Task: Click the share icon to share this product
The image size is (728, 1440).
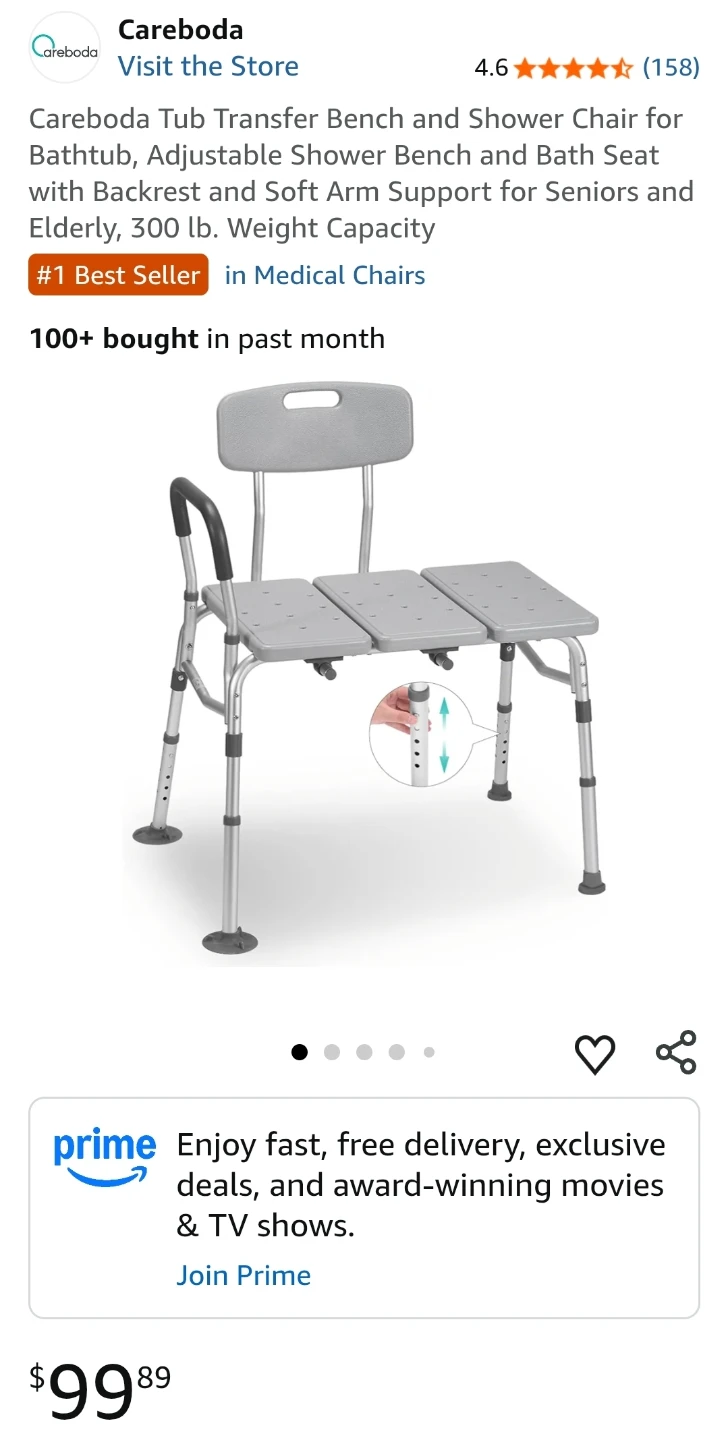Action: pos(676,1052)
